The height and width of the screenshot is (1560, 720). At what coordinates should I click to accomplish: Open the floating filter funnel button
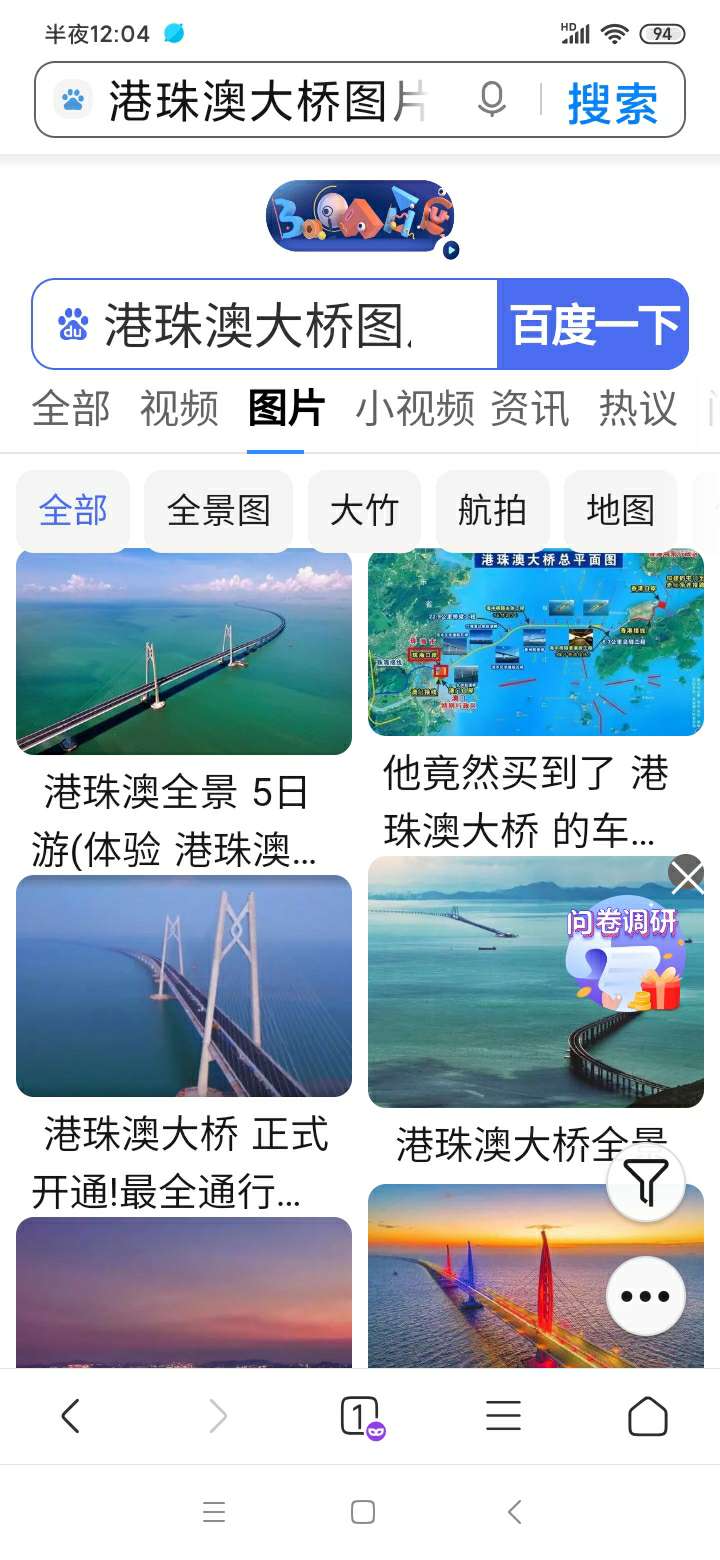click(646, 1183)
